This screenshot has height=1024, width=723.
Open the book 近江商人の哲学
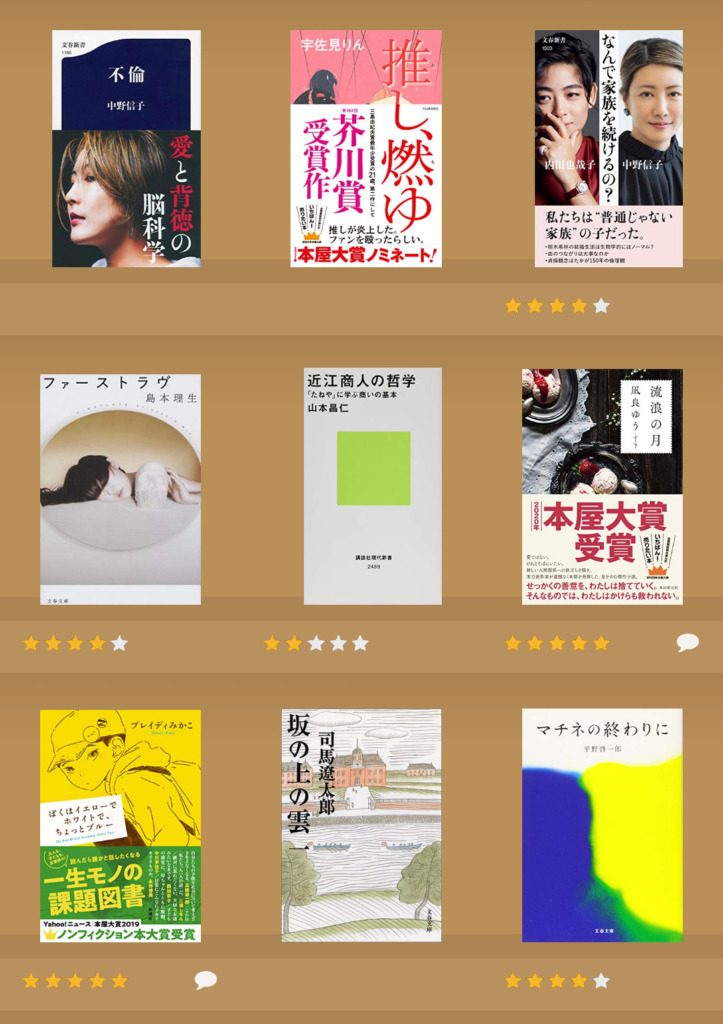[372, 486]
